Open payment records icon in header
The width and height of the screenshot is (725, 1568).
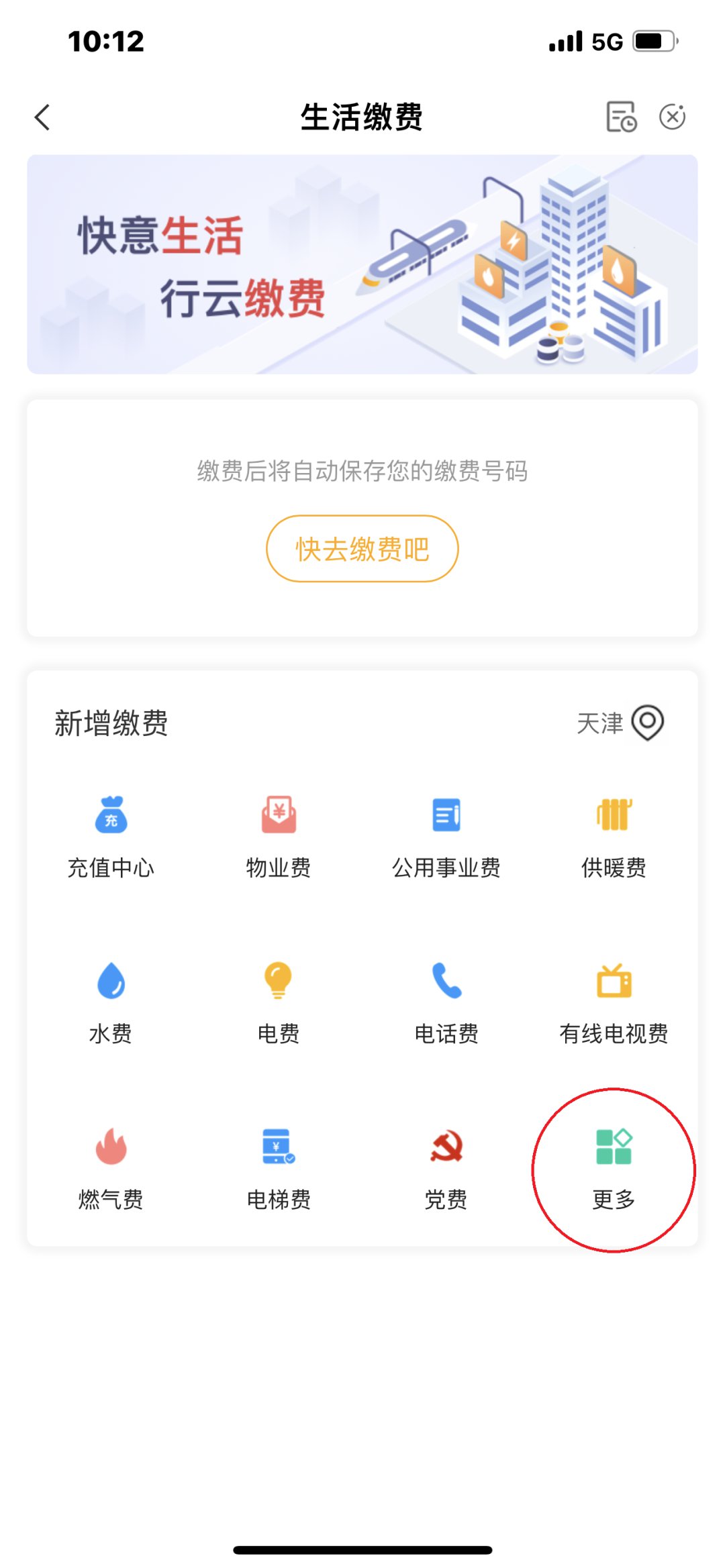[621, 117]
